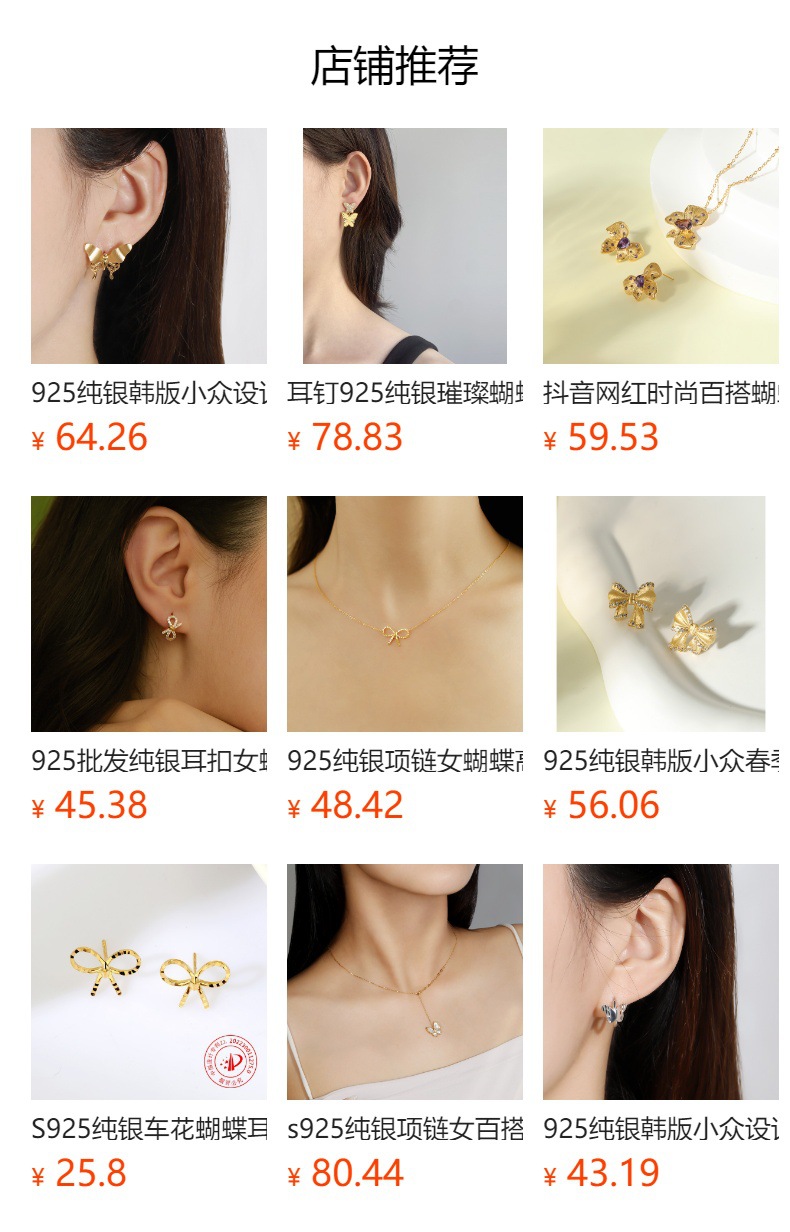Select the purple gem bow set at ¥59.53
Viewport: 790px width, 1232px height.
click(661, 246)
